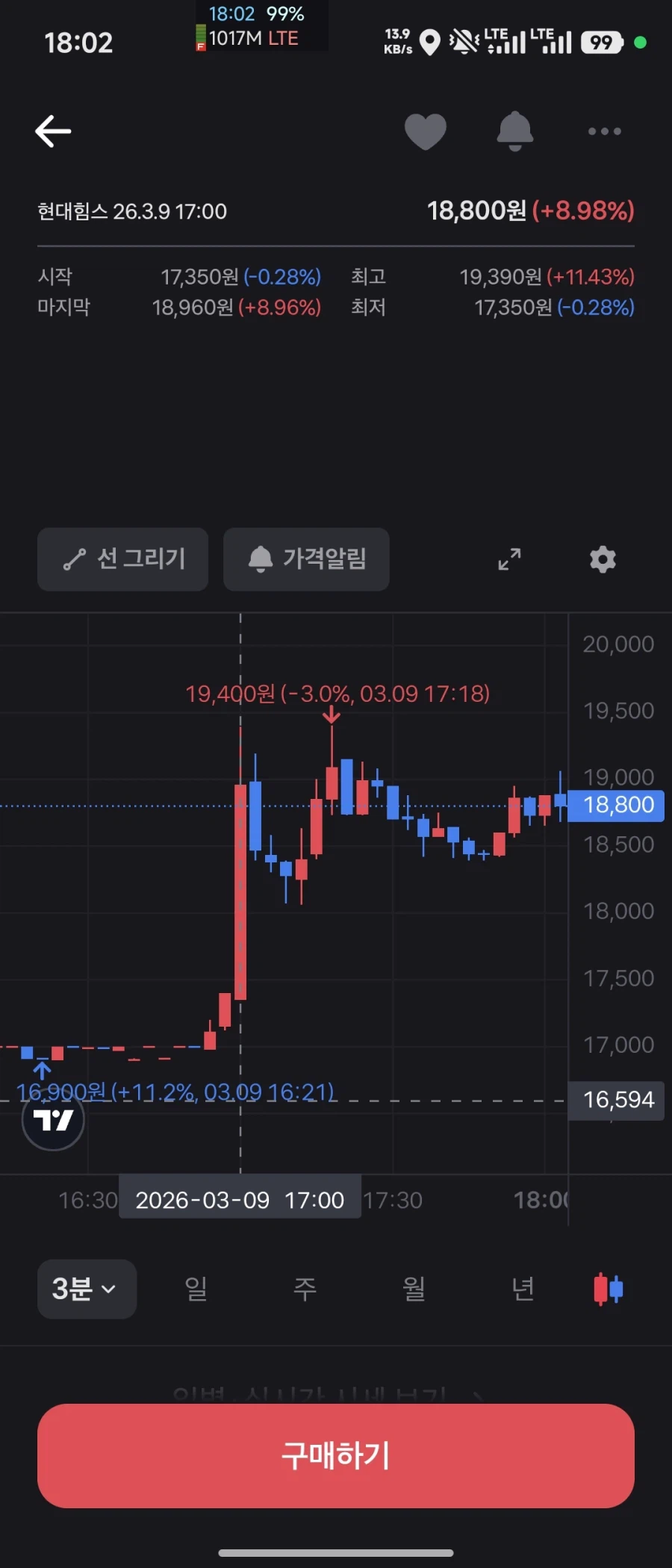Switch to the 일 daily chart tab
Screen dimensions: 672x1568
196,1289
